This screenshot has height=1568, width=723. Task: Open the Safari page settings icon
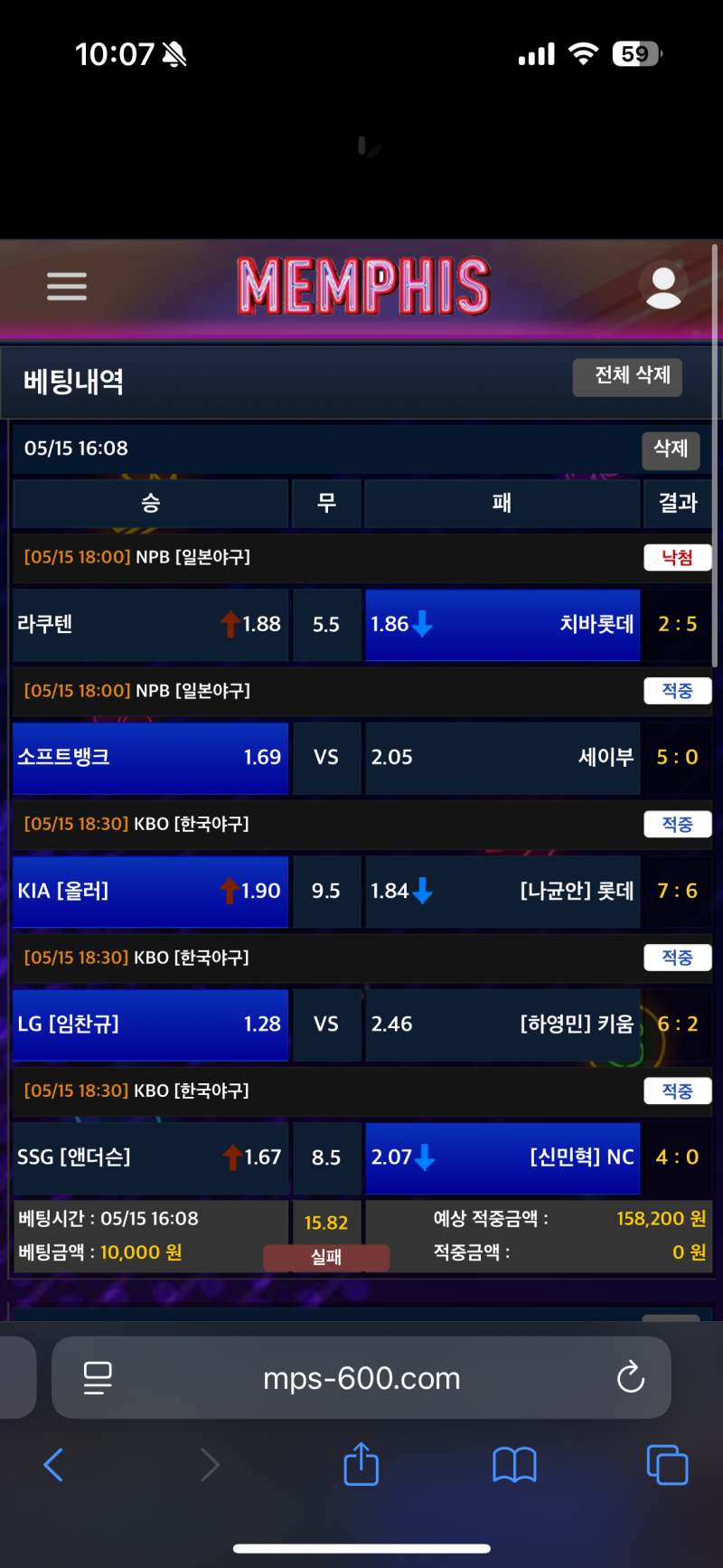pyautogui.click(x=98, y=1378)
